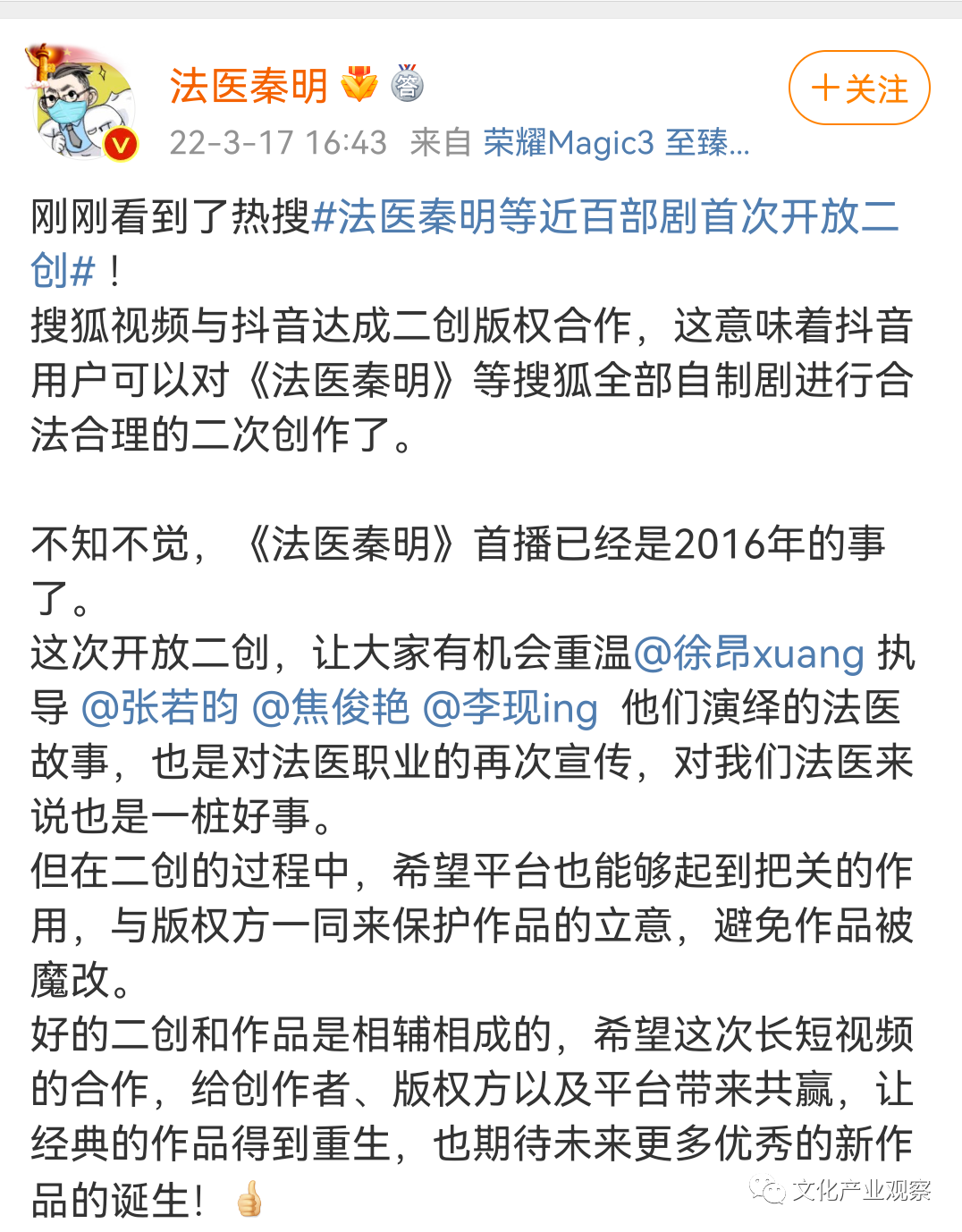Image resolution: width=962 pixels, height=1232 pixels.
Task: Follow 法医秦明 with the 关注 button
Action: 859,89
